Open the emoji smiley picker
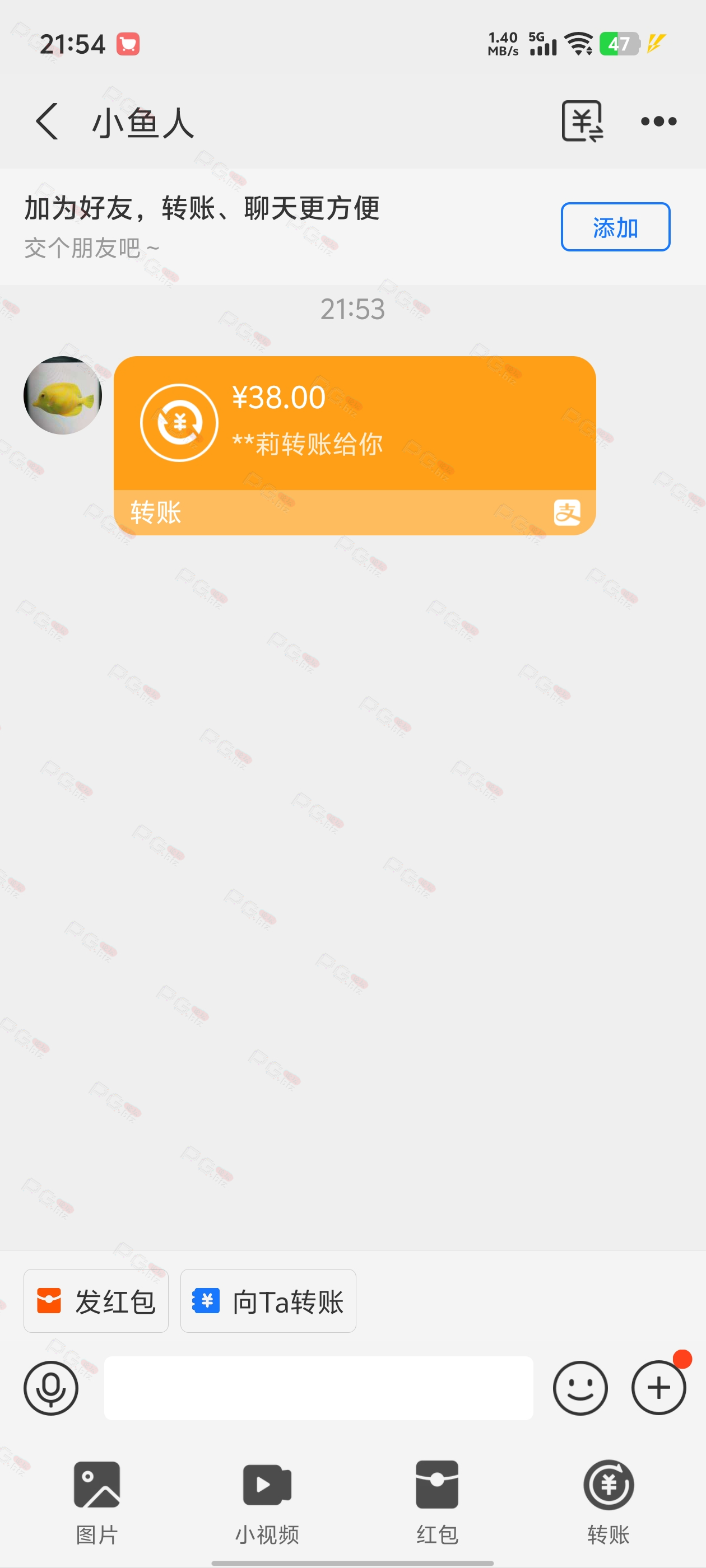 [580, 1388]
